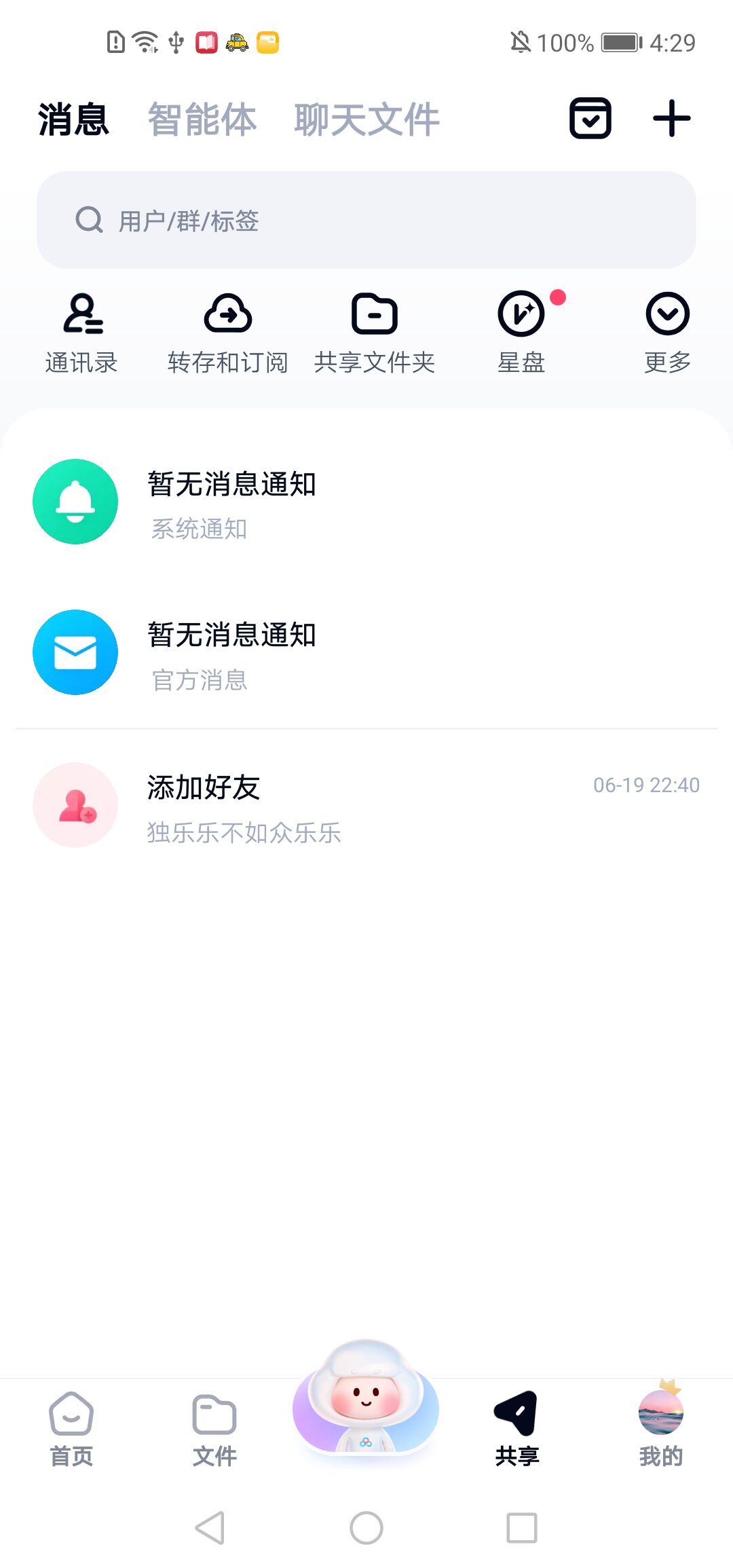Open 系统通知 row
This screenshot has height=1568, width=733.
point(366,502)
